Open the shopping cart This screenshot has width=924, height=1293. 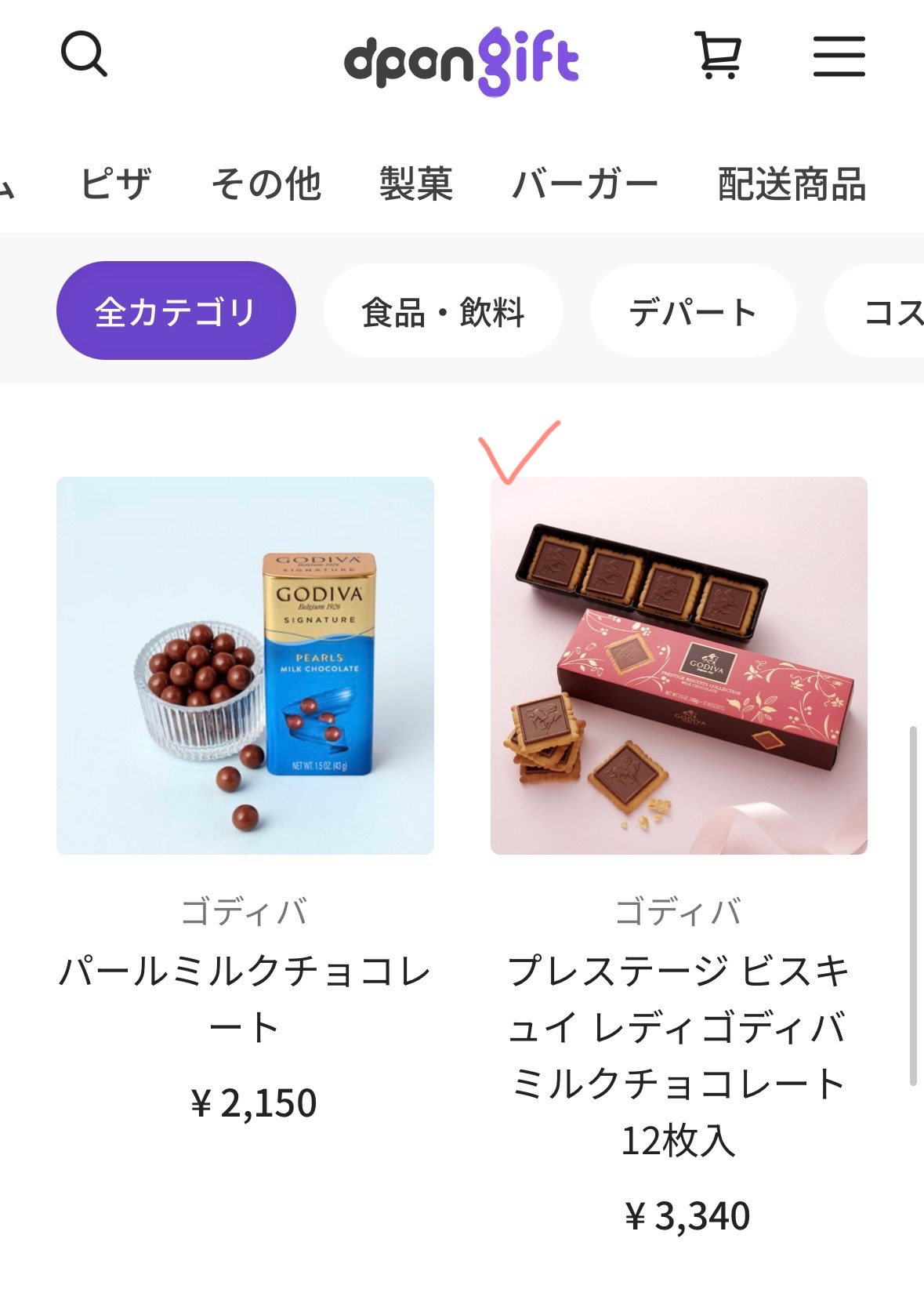718,56
